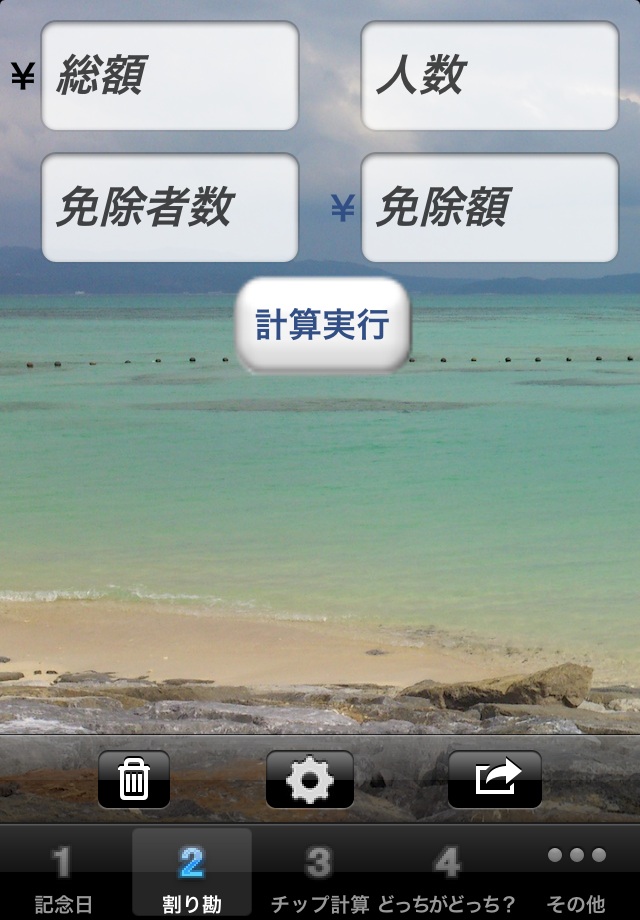Clear entries with the trash icon

click(133, 780)
